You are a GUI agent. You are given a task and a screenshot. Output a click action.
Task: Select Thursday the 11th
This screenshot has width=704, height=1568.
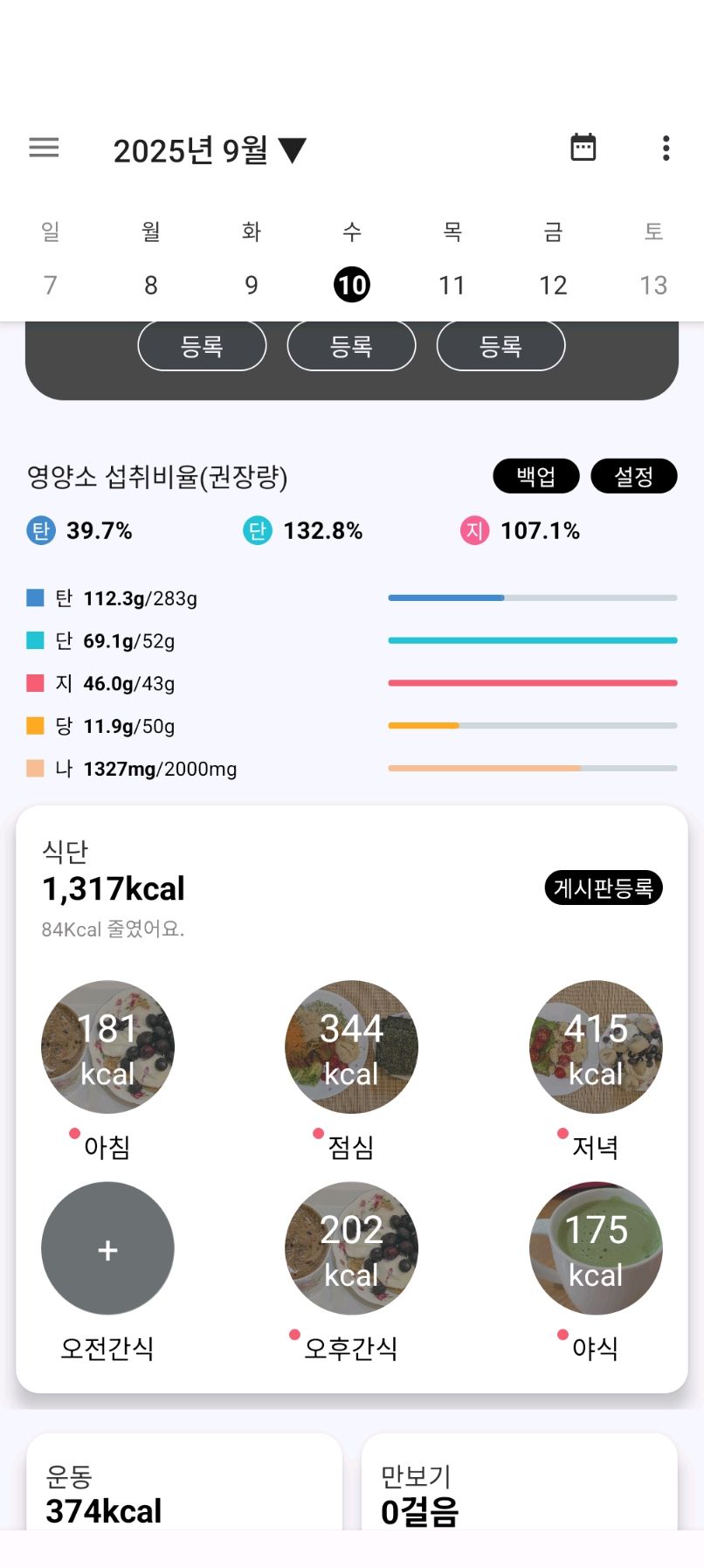pos(452,285)
